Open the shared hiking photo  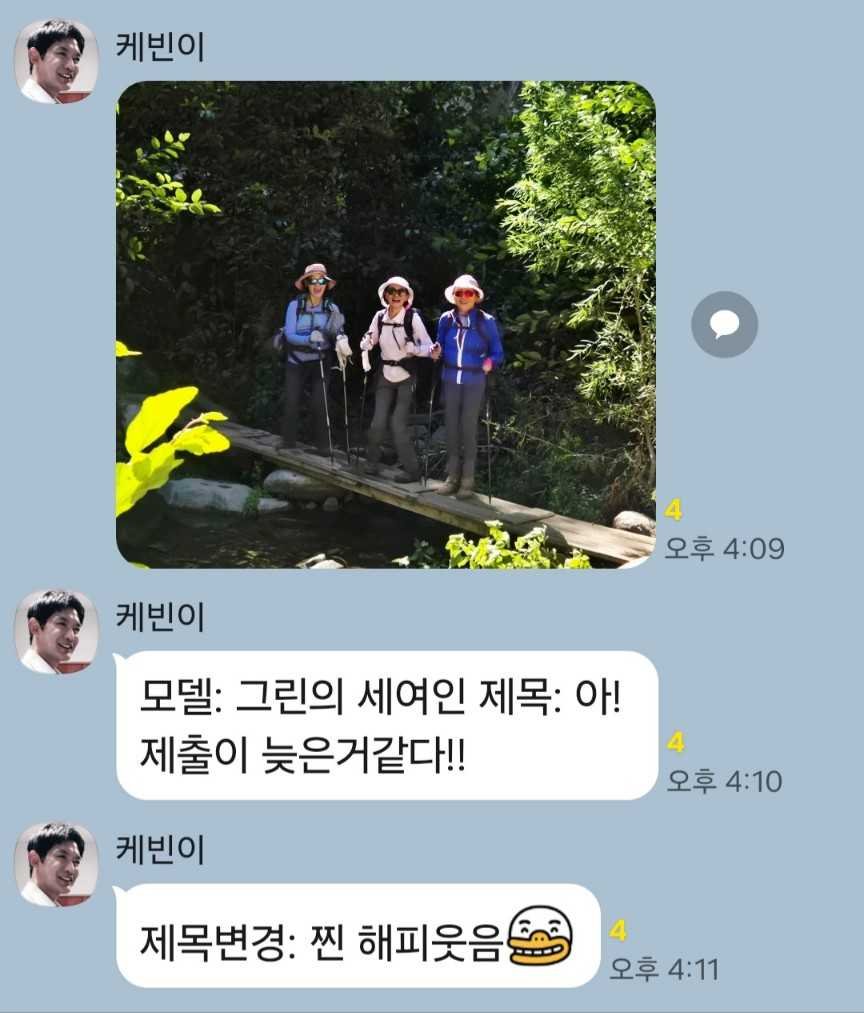click(385, 325)
